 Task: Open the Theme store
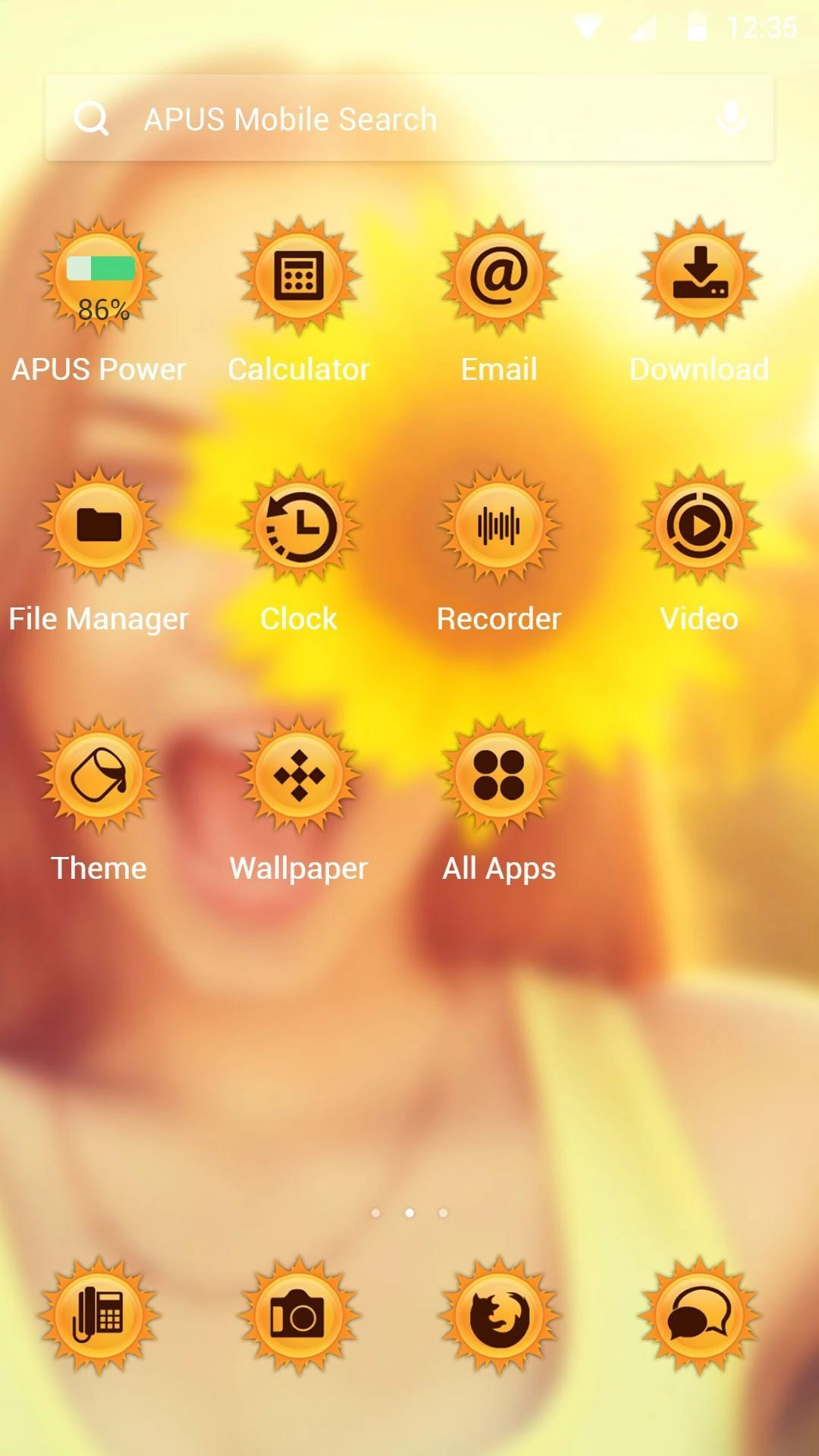click(99, 775)
